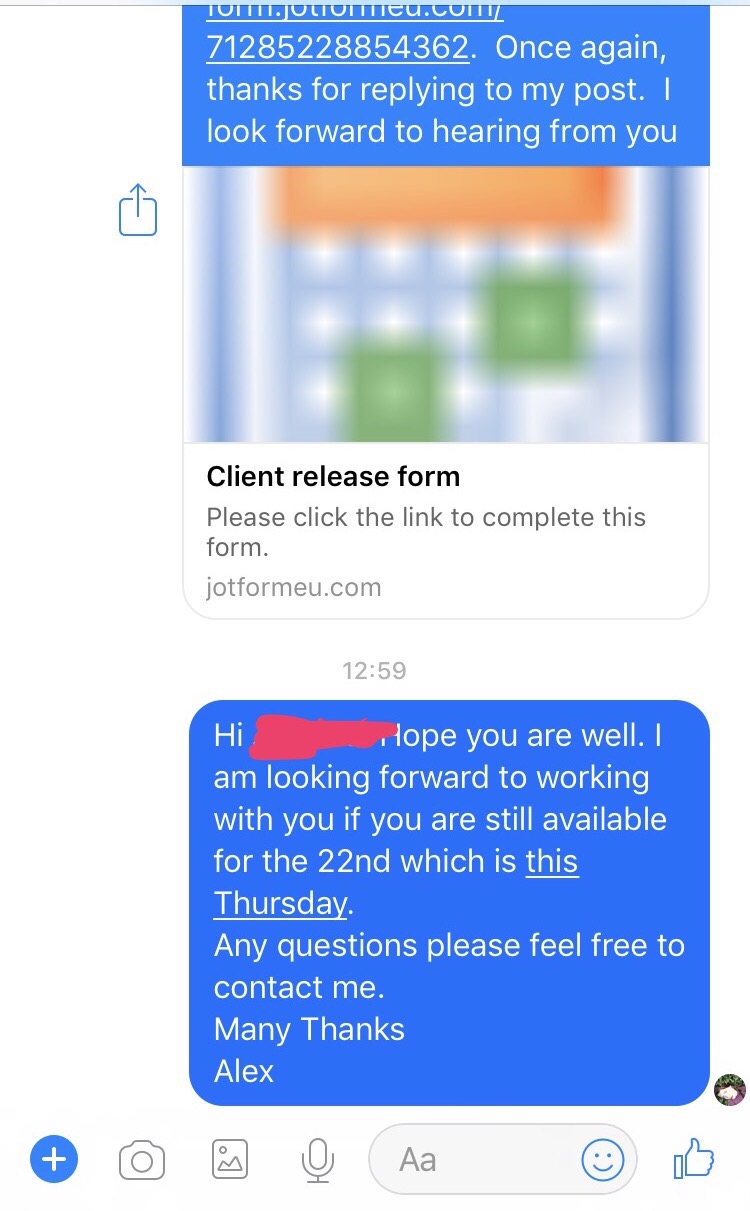Screen dimensions: 750x1211
Task: Send a thumbs-up like
Action: pyautogui.click(x=694, y=1160)
